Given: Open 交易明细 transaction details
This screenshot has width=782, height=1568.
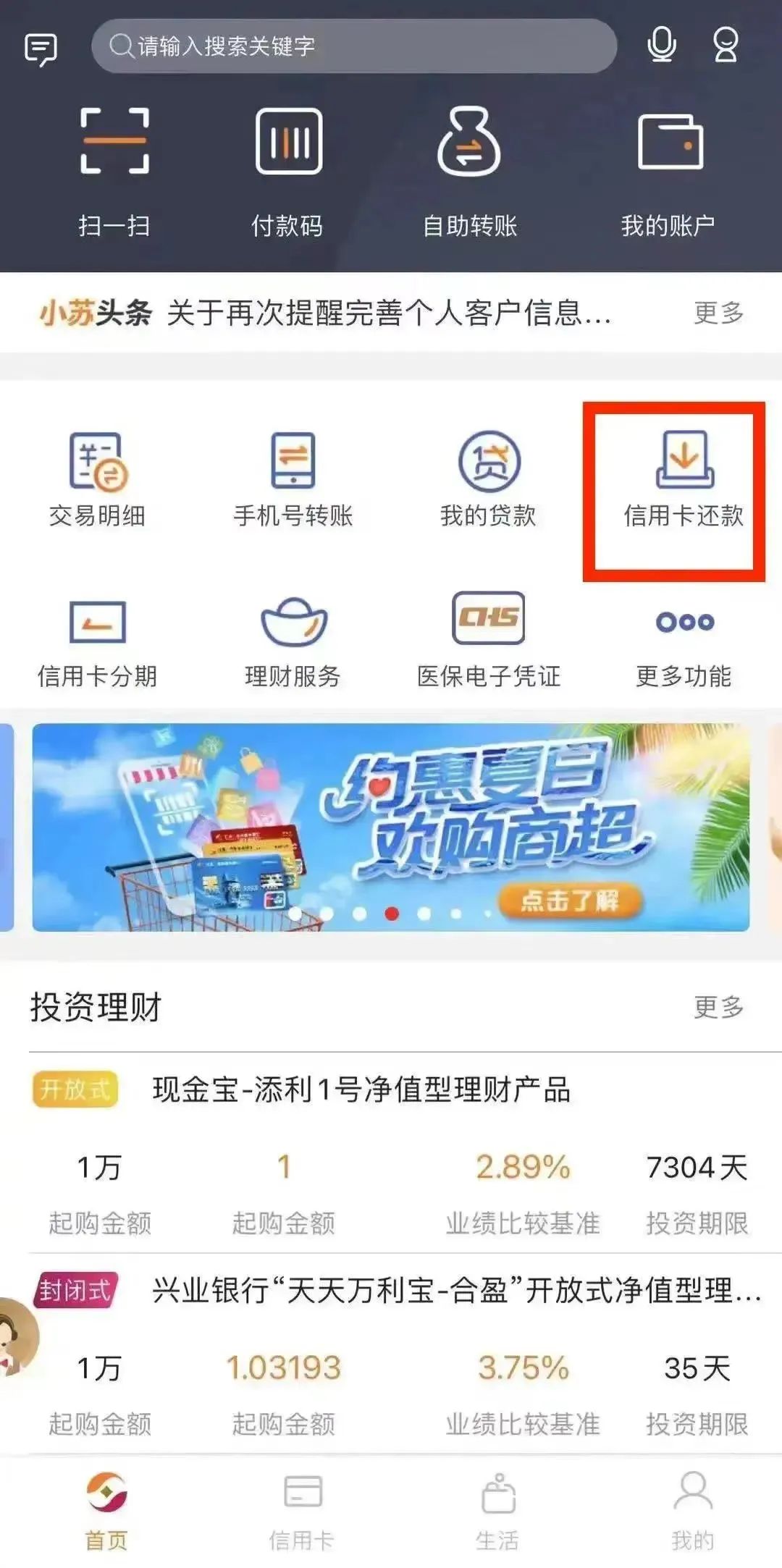Looking at the screenshot, I should click(98, 479).
